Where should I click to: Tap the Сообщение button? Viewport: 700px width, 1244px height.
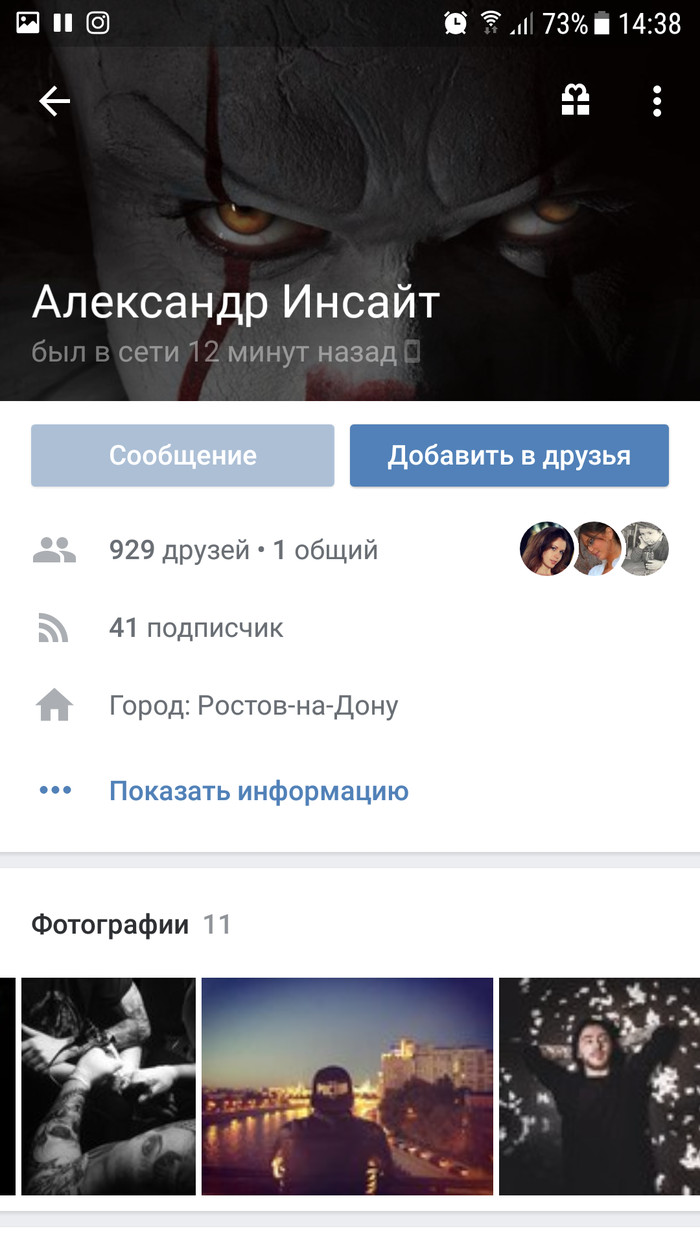click(183, 456)
